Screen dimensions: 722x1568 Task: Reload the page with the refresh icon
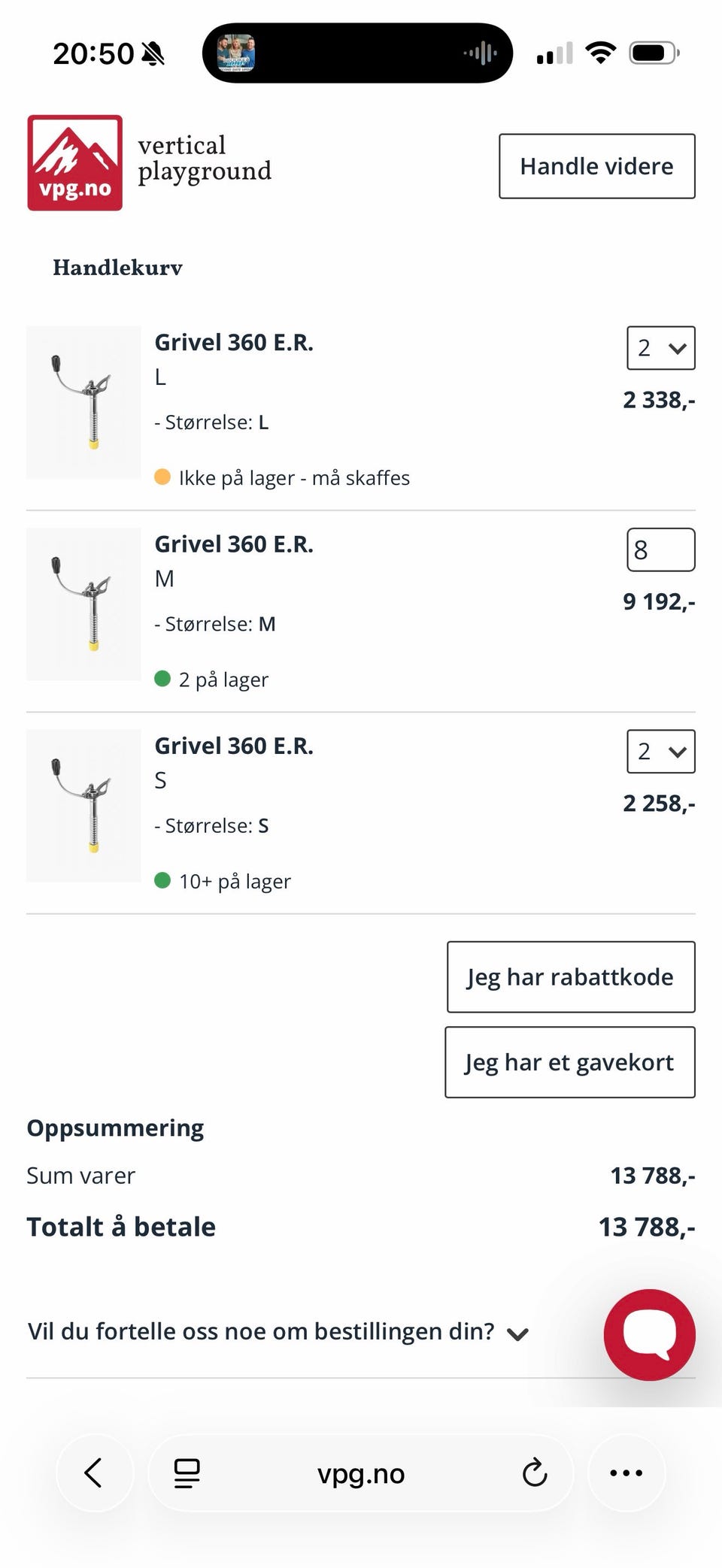tap(534, 1473)
